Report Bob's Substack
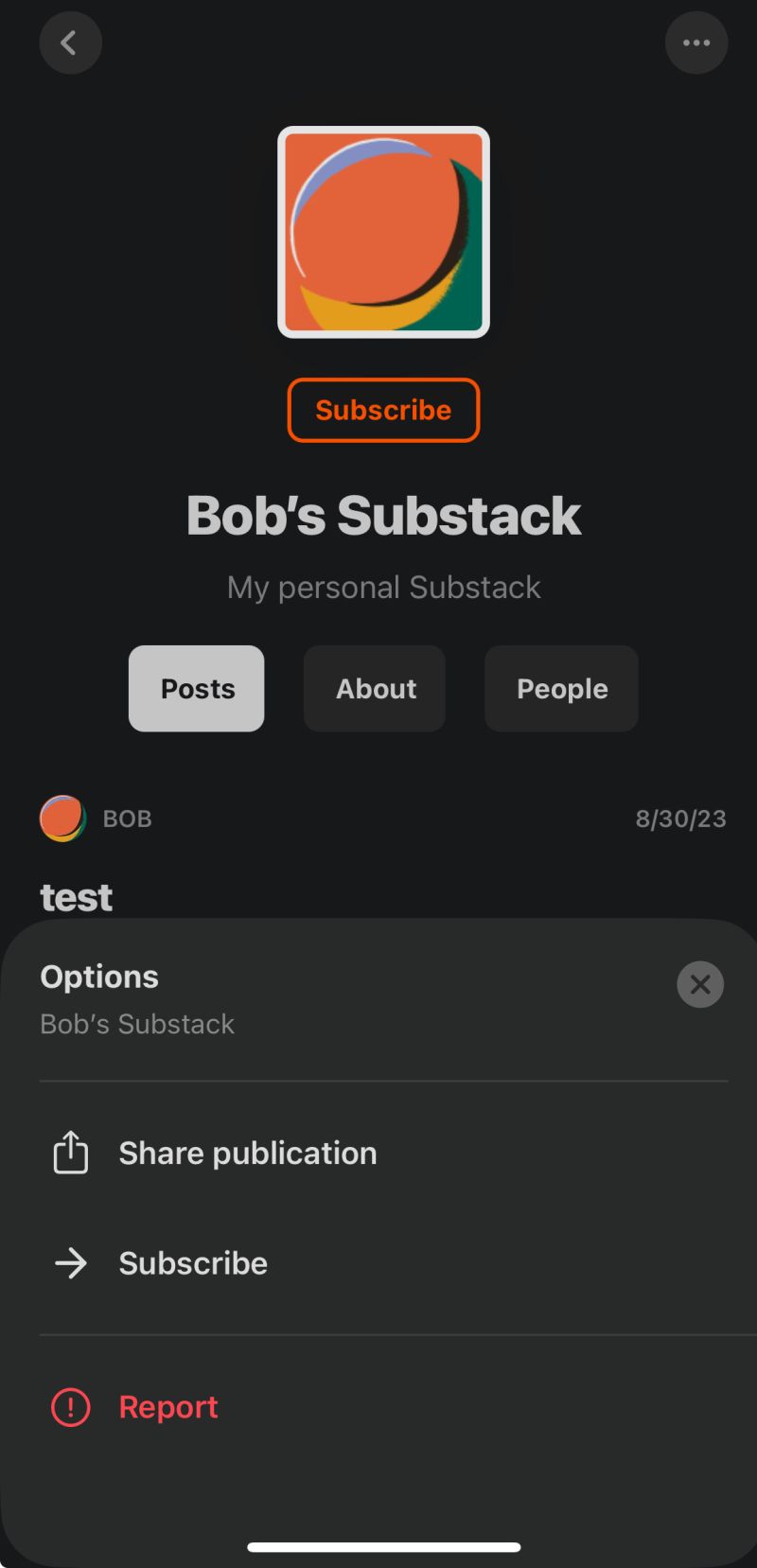Screen dimensions: 757x1568 pos(383,1406)
